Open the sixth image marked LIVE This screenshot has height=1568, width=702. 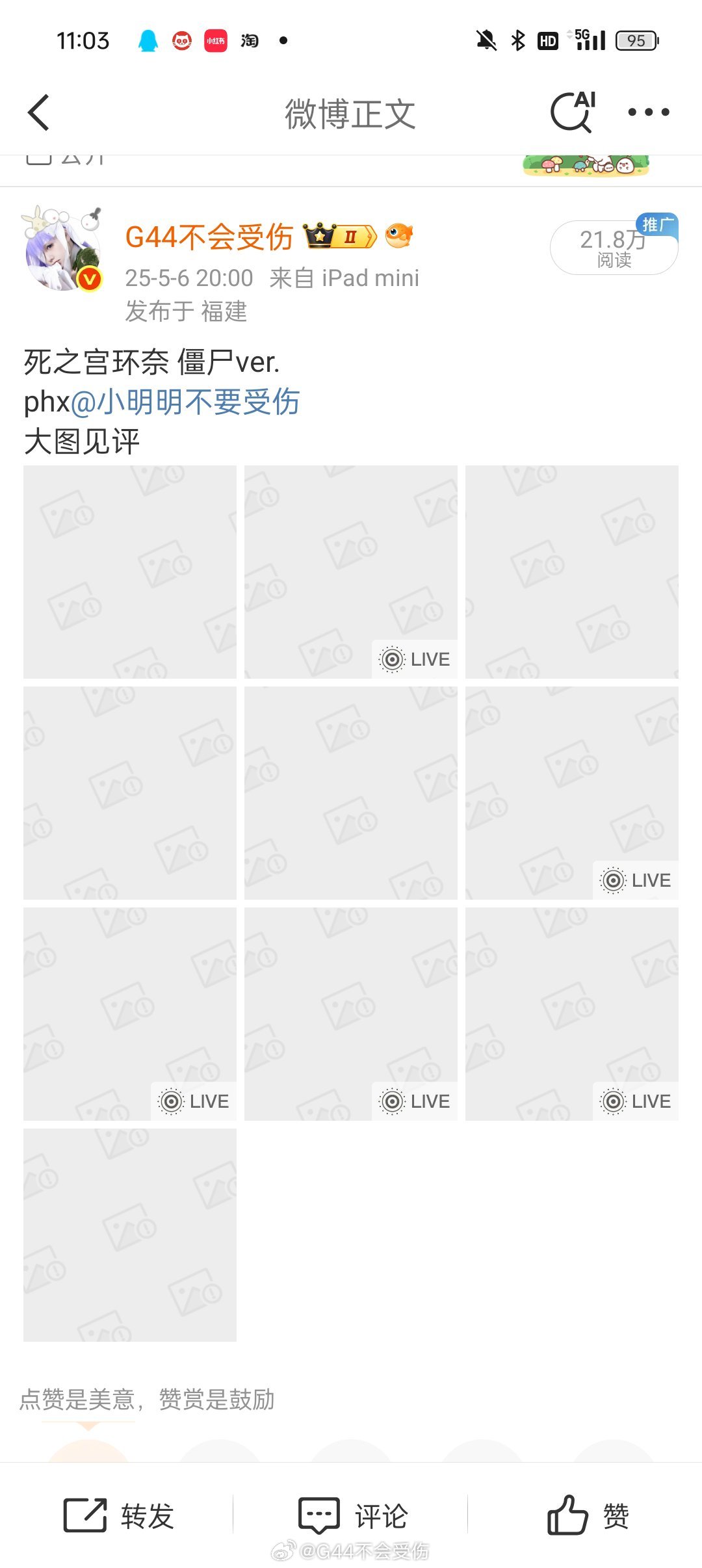[572, 793]
